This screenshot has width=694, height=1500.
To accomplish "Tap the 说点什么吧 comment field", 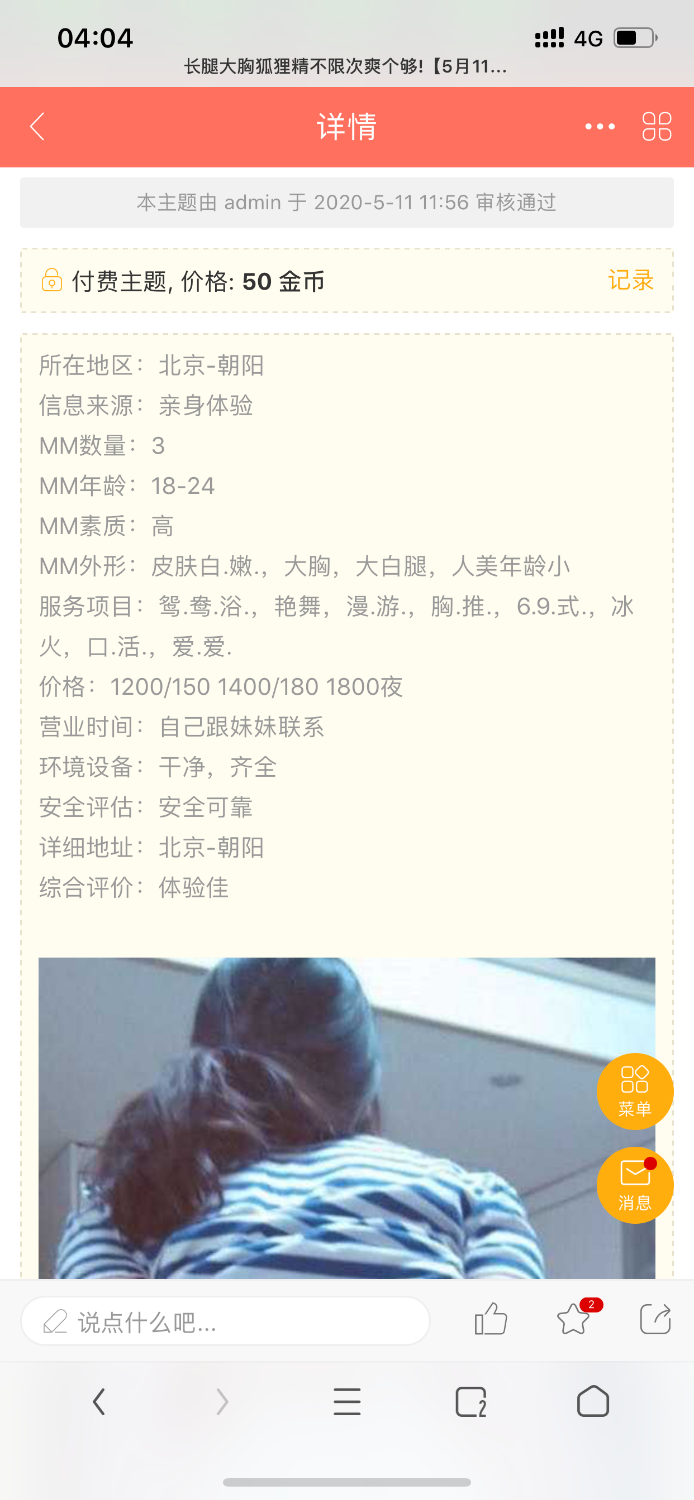I will coord(226,1323).
